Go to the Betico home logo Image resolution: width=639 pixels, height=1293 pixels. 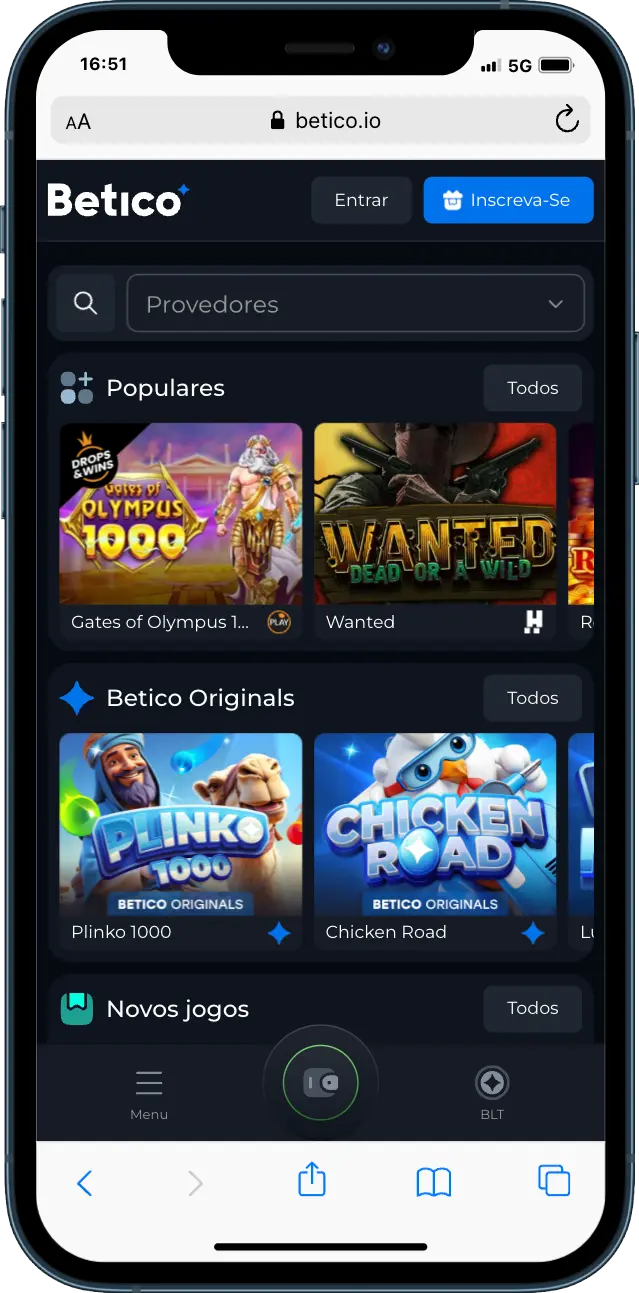[118, 200]
